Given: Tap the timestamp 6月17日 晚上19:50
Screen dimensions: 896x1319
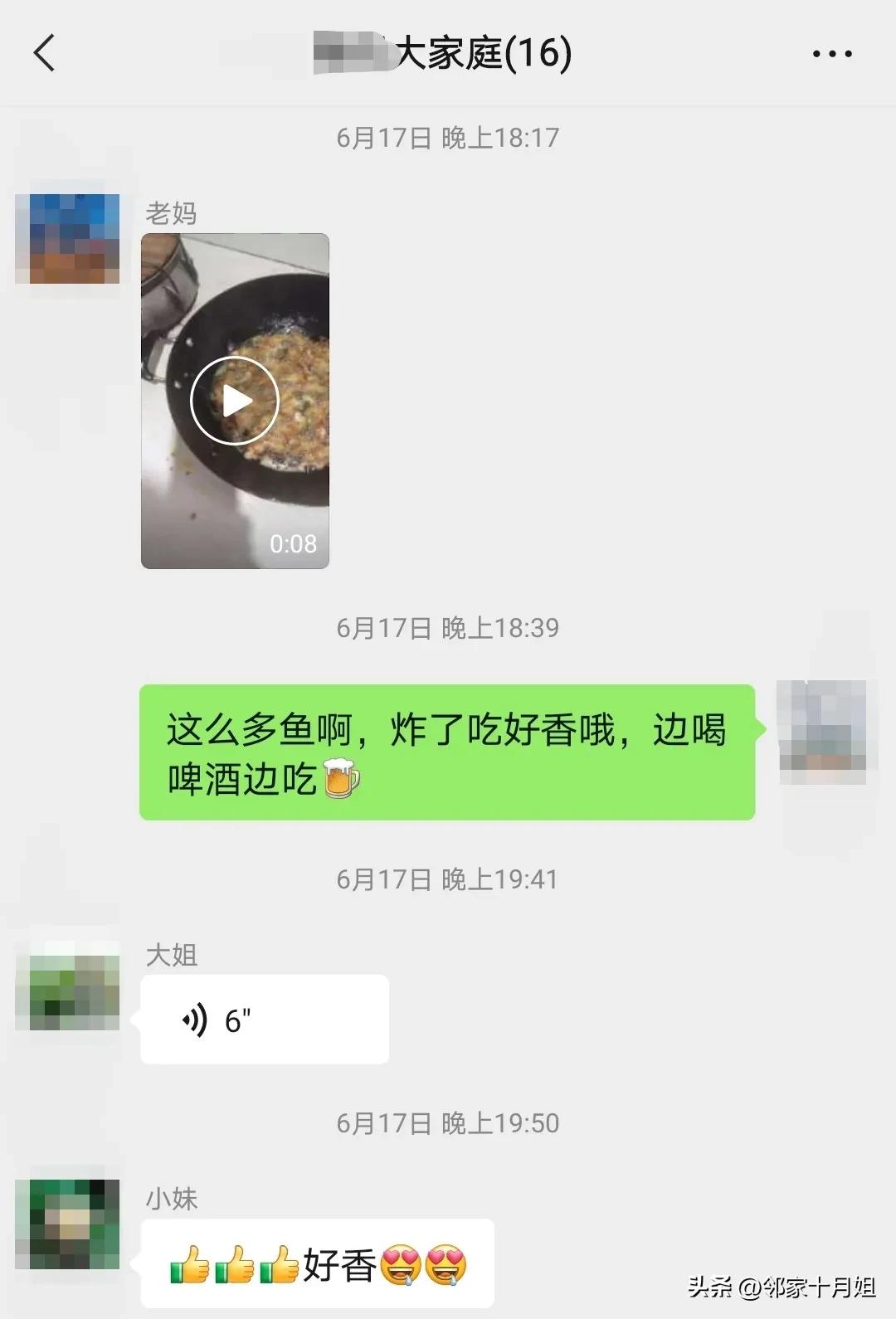Looking at the screenshot, I should pos(448,1123).
